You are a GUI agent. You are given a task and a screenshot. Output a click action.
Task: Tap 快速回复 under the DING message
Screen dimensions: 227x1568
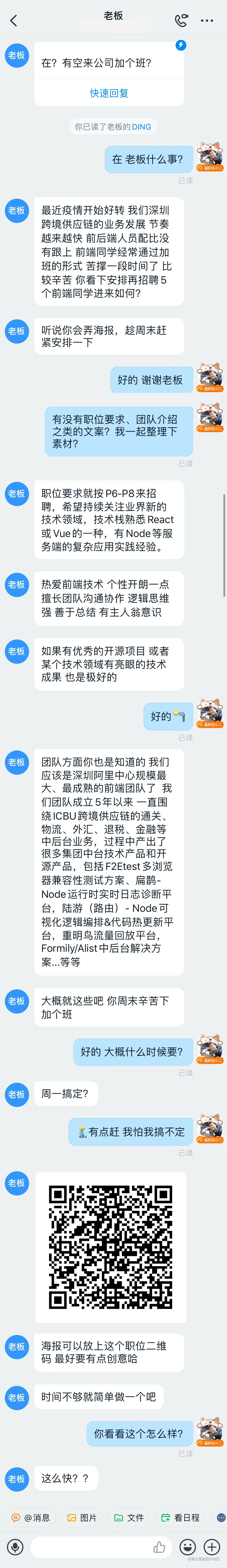[109, 93]
